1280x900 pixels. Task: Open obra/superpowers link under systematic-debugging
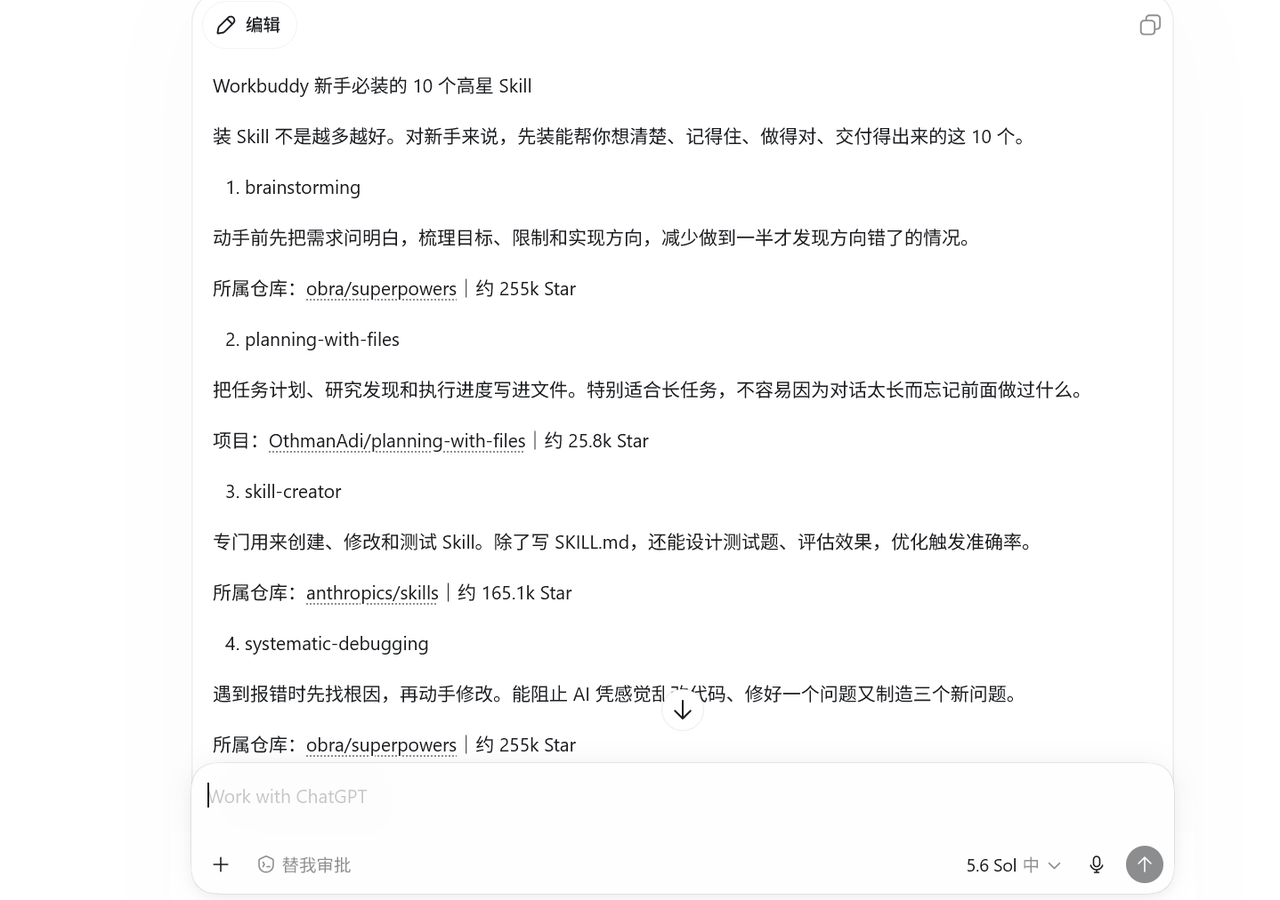(381, 745)
